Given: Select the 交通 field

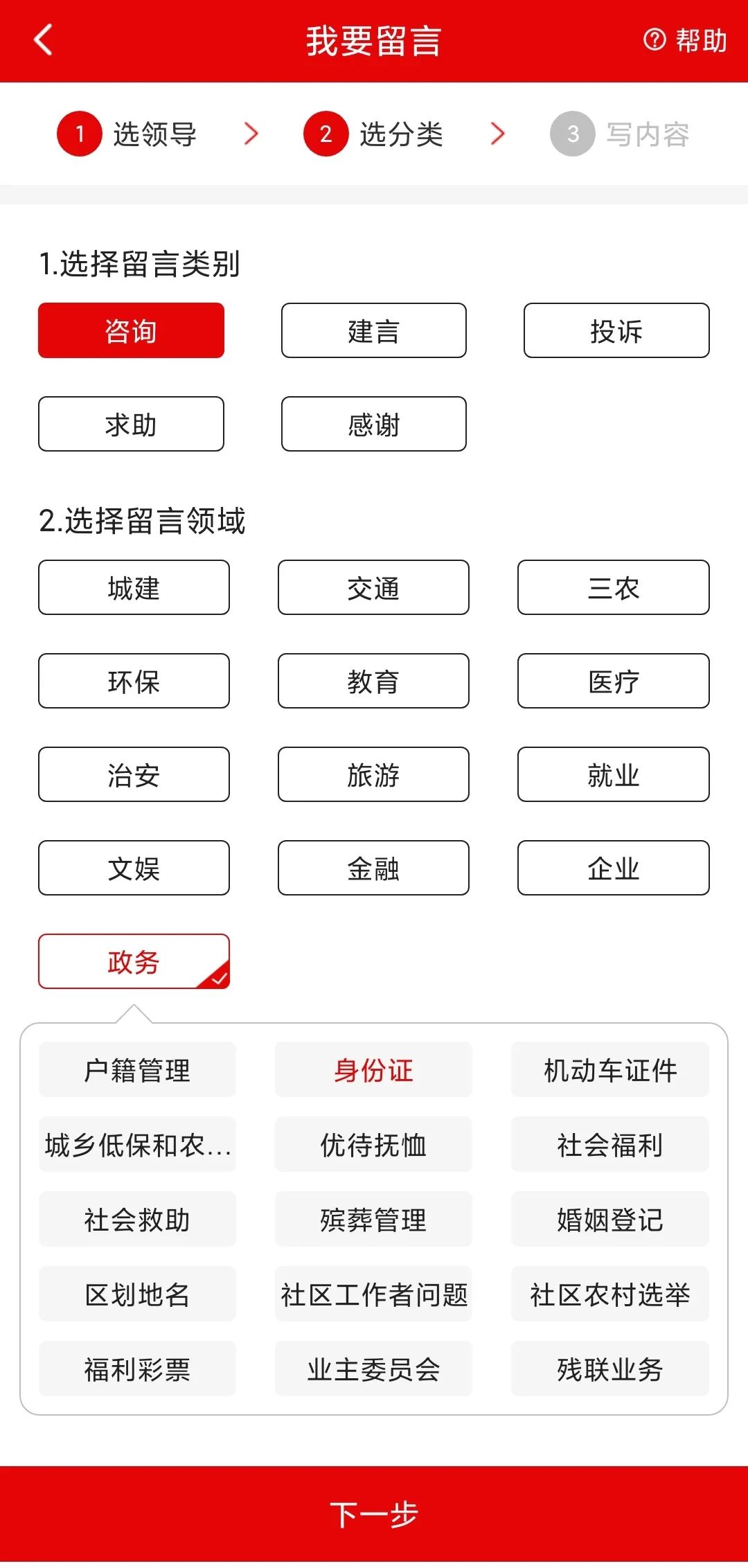Looking at the screenshot, I should tap(373, 587).
